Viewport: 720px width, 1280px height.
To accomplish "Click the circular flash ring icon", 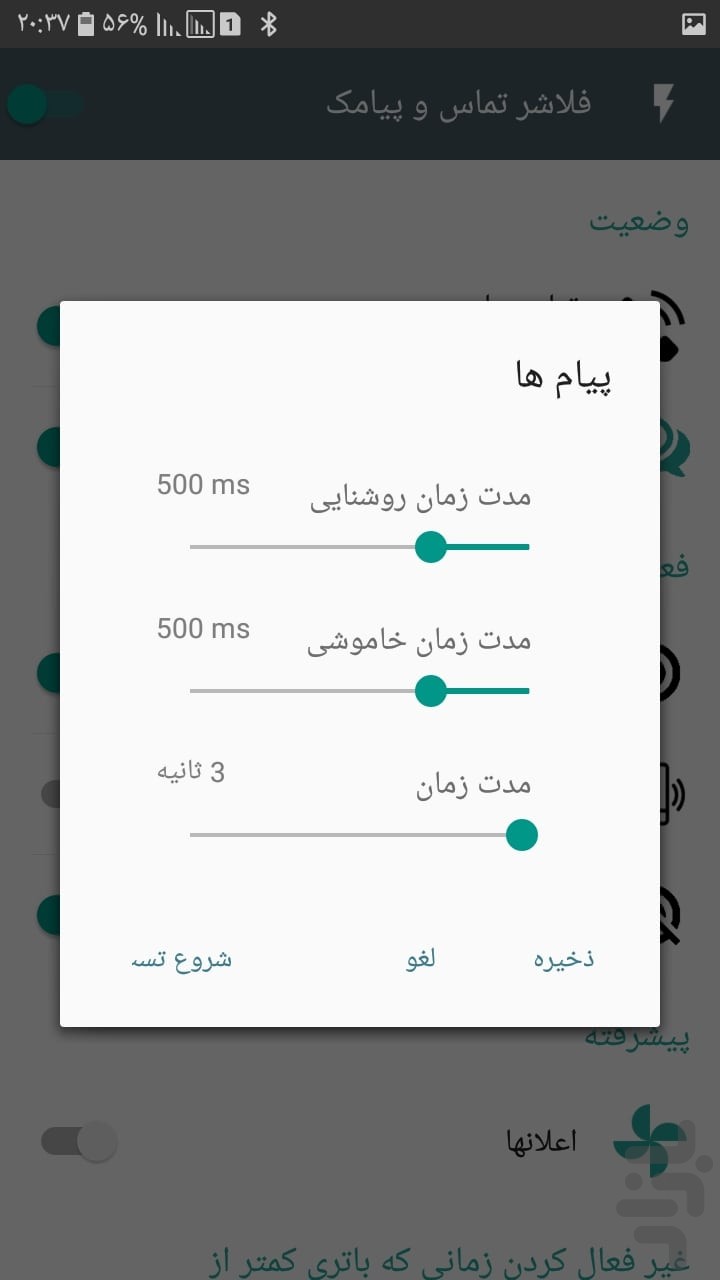I will 668,672.
